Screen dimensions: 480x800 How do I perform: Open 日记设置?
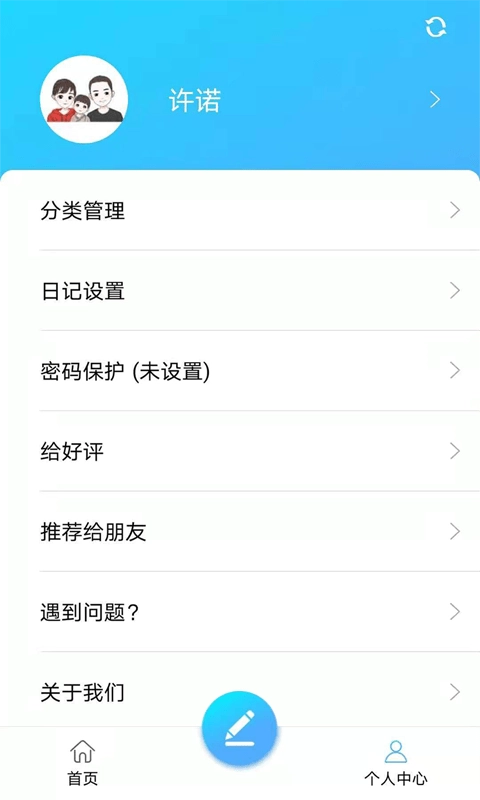(x=240, y=290)
